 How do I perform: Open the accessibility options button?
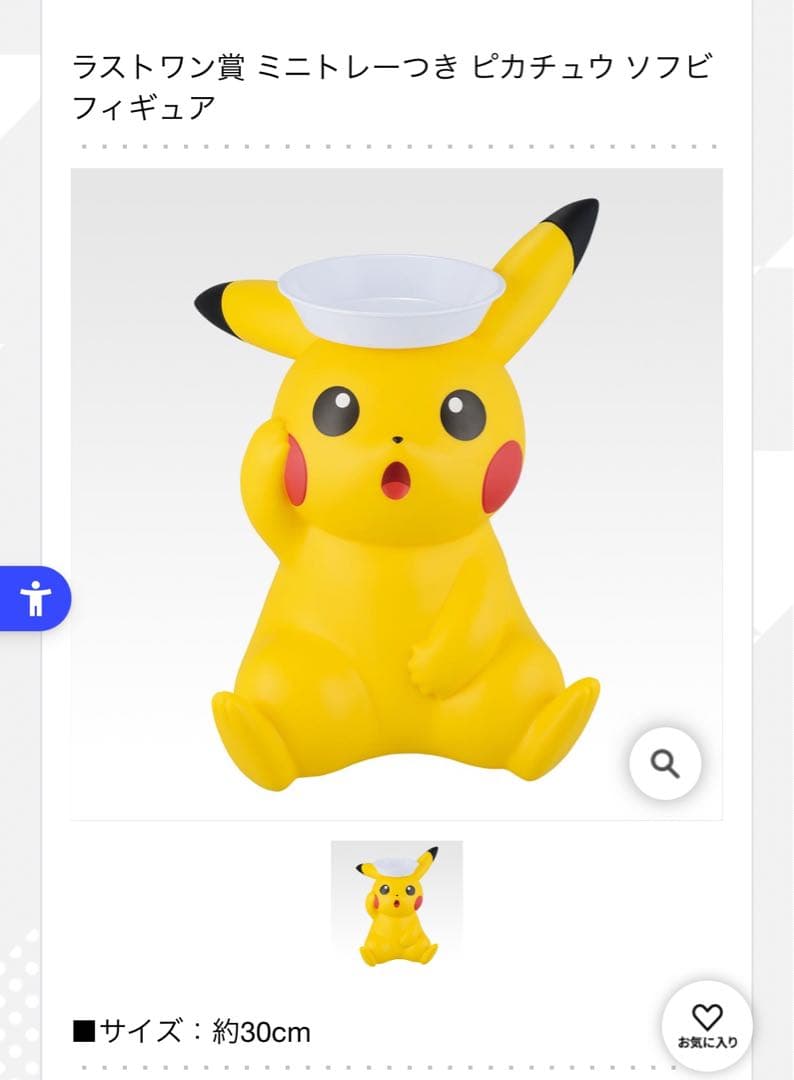(35, 598)
